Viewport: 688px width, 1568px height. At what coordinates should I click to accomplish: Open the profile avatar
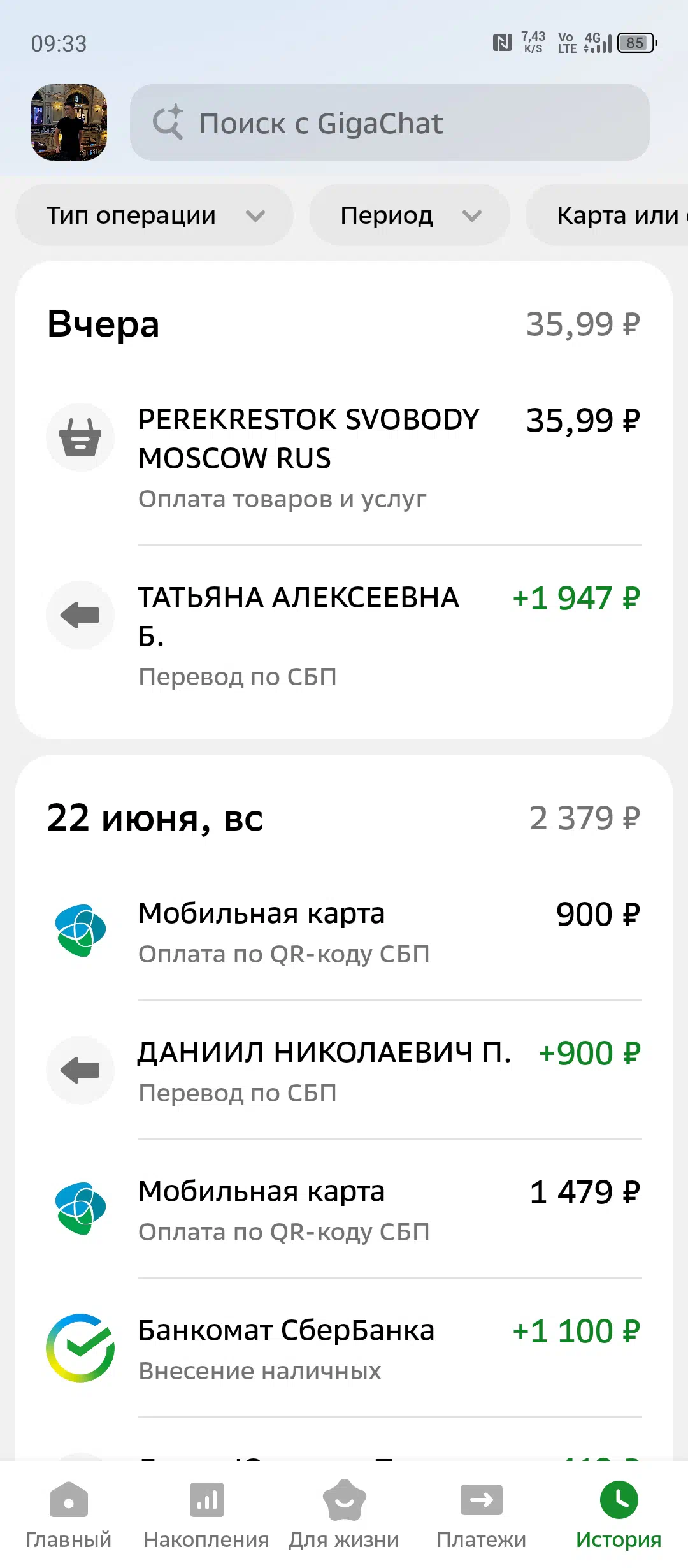(69, 122)
